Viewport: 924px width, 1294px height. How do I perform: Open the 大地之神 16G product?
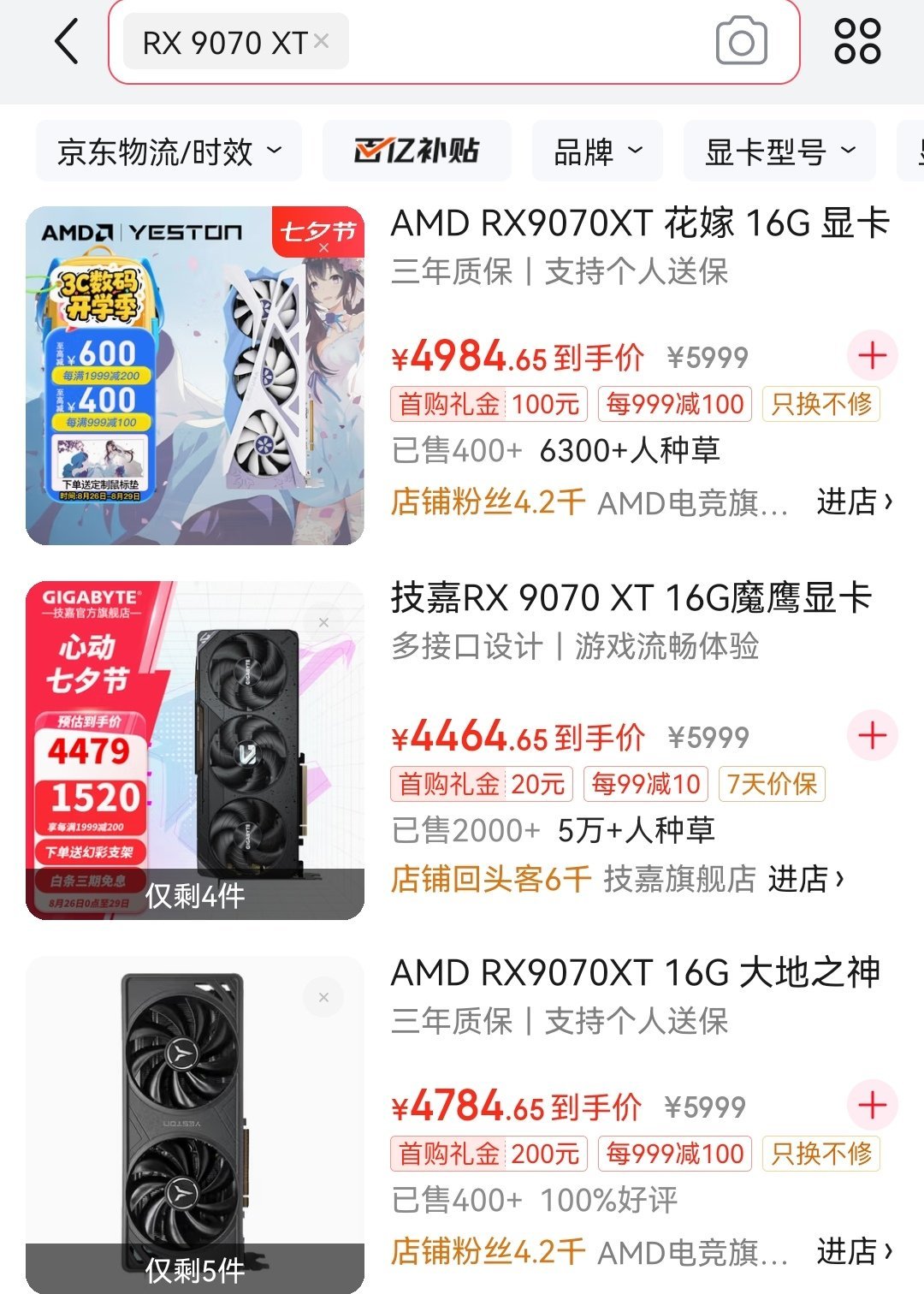635,973
